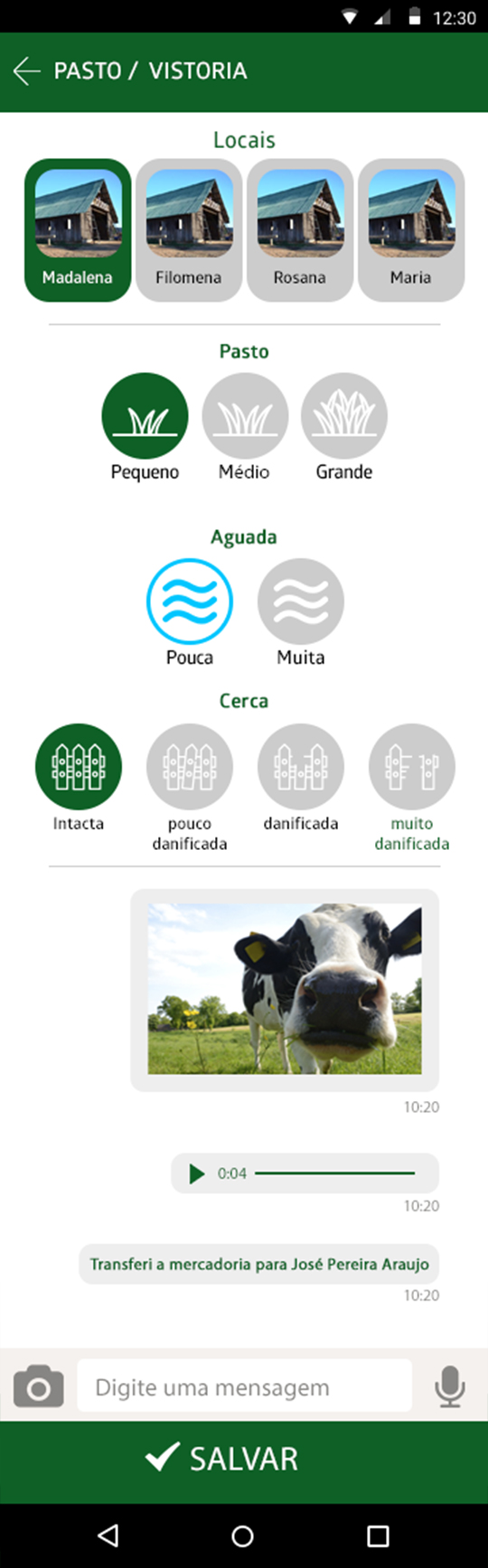Open the camera to attach a photo

tap(39, 1386)
